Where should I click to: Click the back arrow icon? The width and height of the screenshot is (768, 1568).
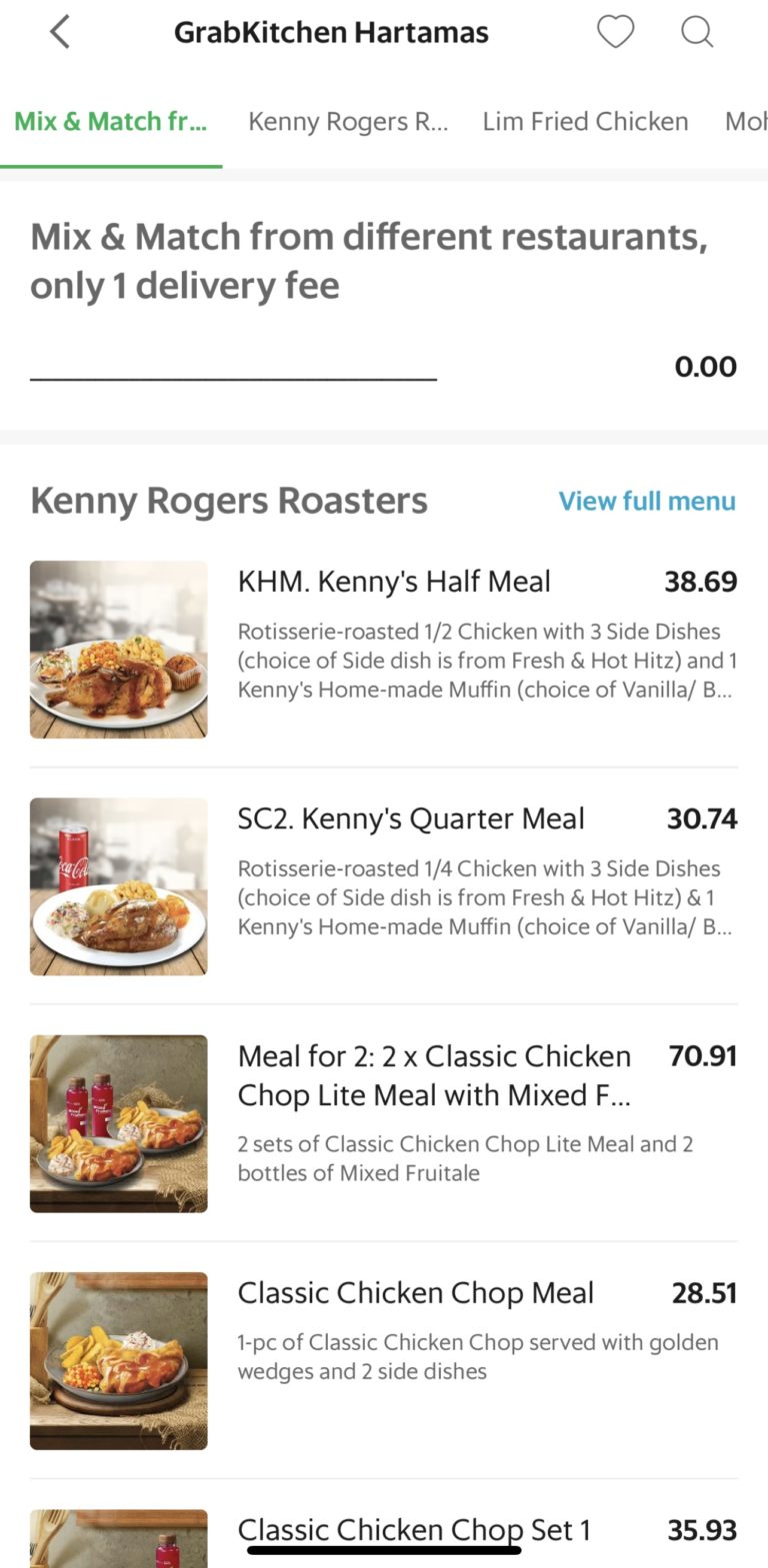click(x=59, y=31)
